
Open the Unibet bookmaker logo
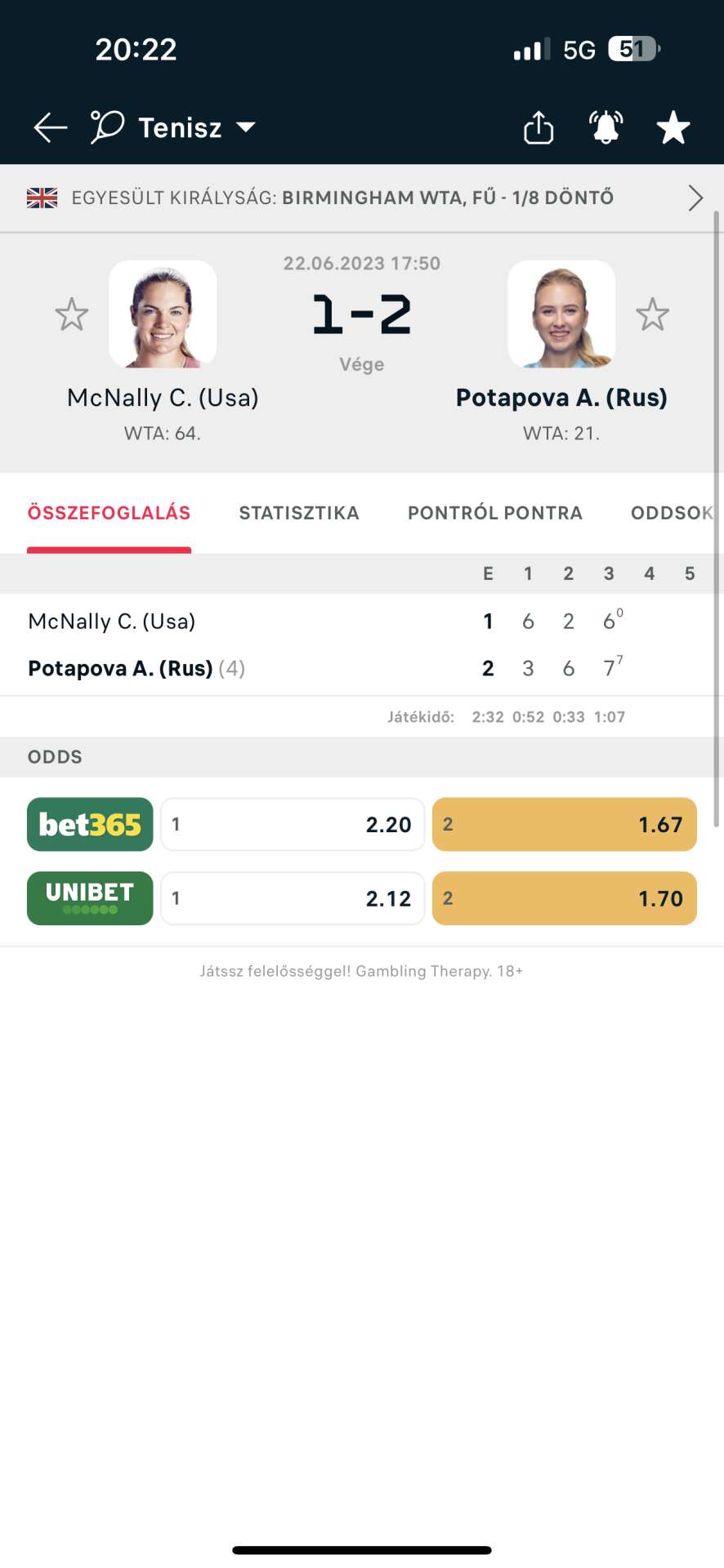click(x=90, y=898)
